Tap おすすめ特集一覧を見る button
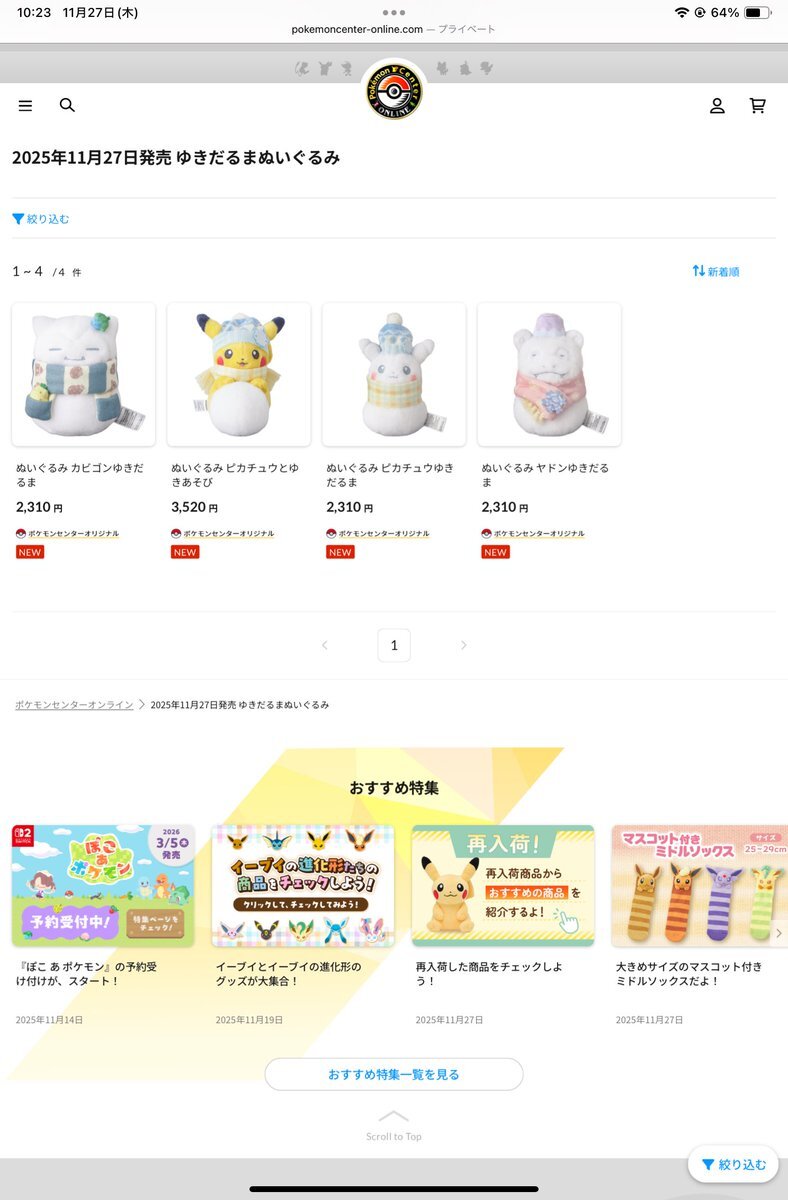Viewport: 788px width, 1200px height. pos(394,1074)
